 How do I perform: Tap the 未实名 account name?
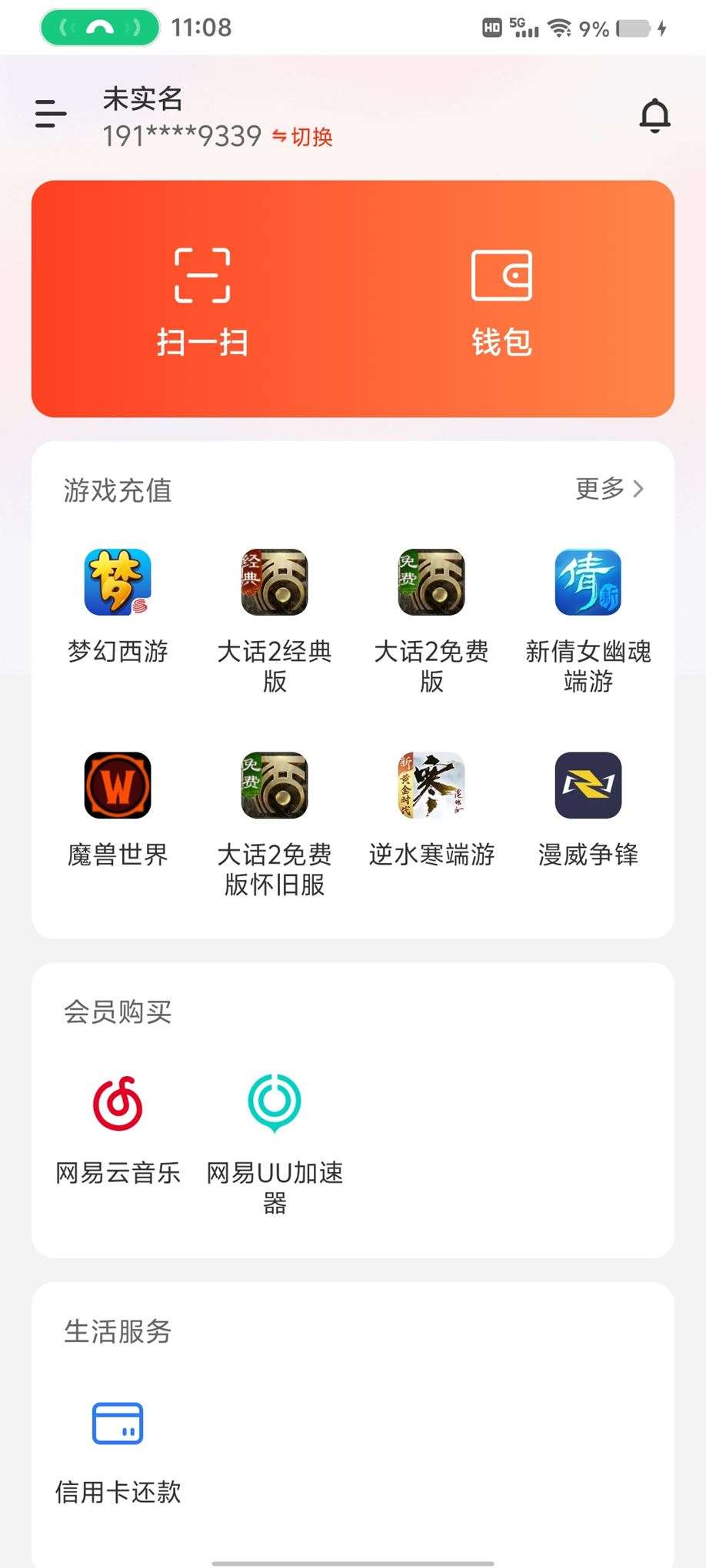[x=143, y=100]
